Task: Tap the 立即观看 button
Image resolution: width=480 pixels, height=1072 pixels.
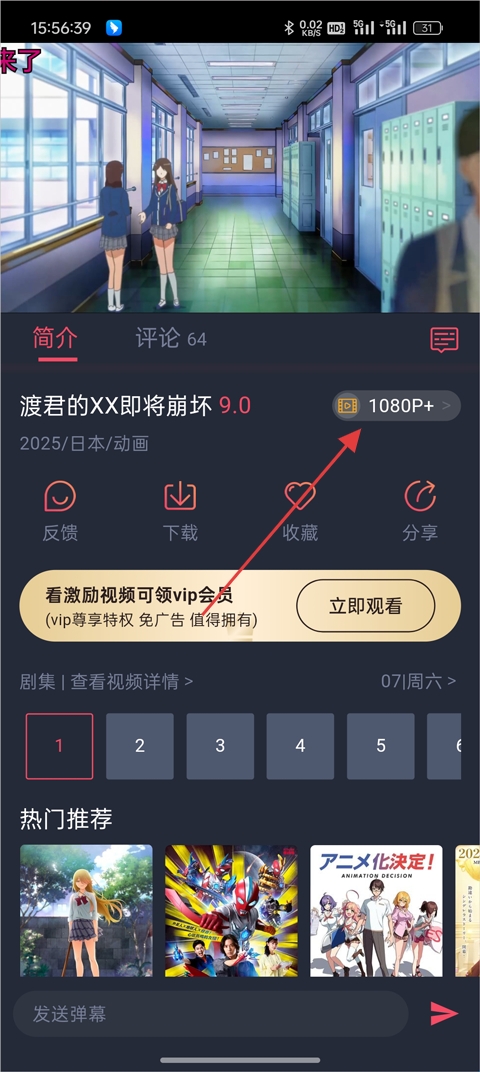Action: pyautogui.click(x=366, y=606)
